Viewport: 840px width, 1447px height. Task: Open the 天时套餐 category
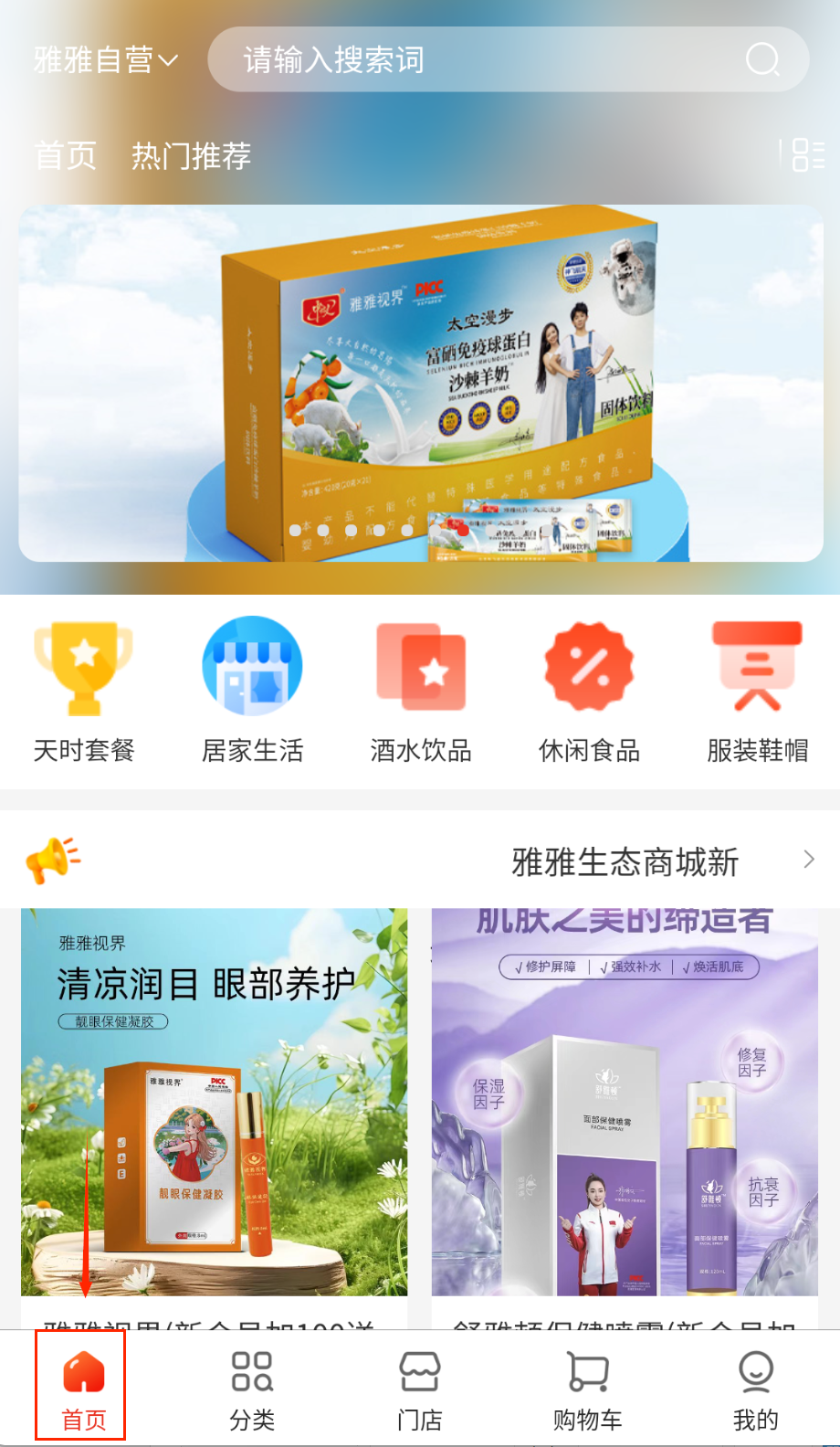(x=84, y=692)
